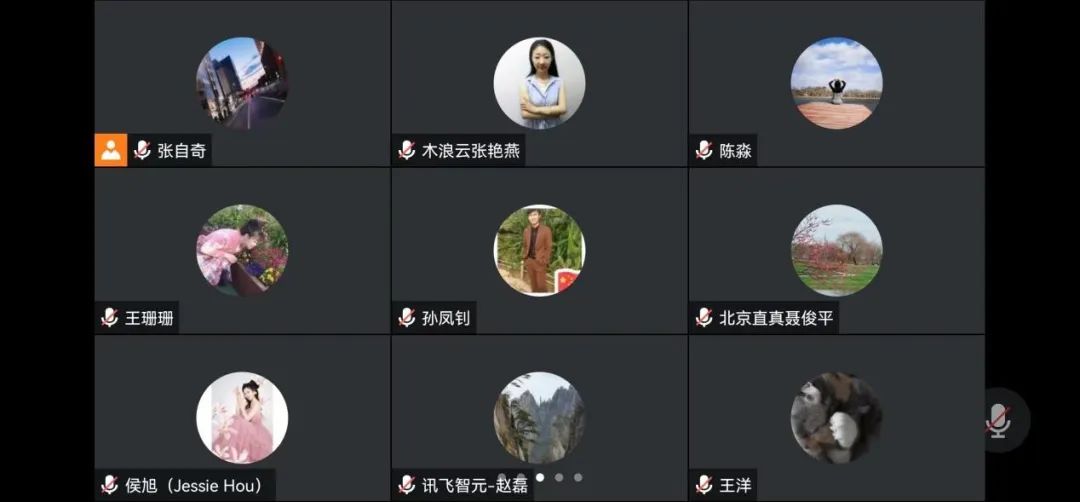
Task: Tap 王洋's participant tile
Action: pos(836,417)
